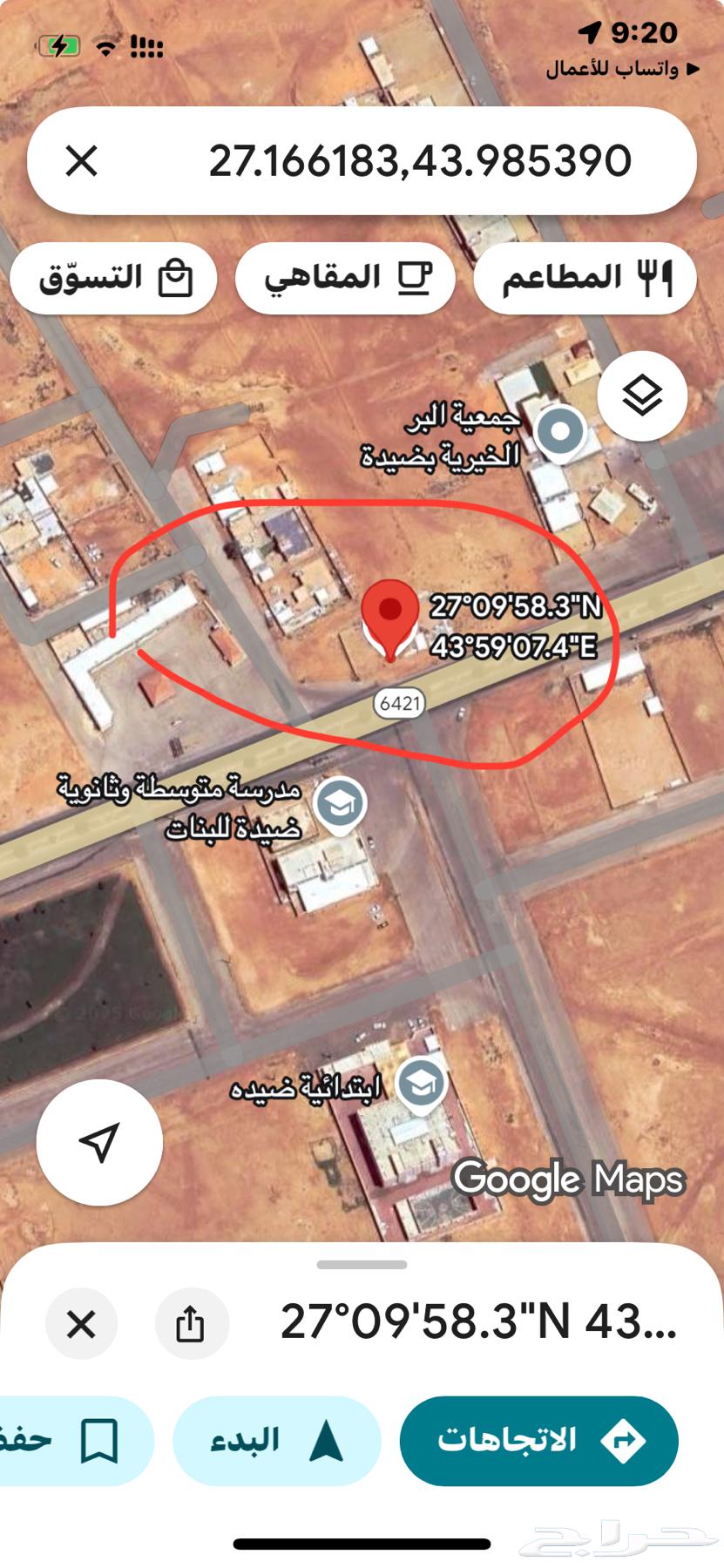
Task: Center map on my location
Action: (x=99, y=1142)
